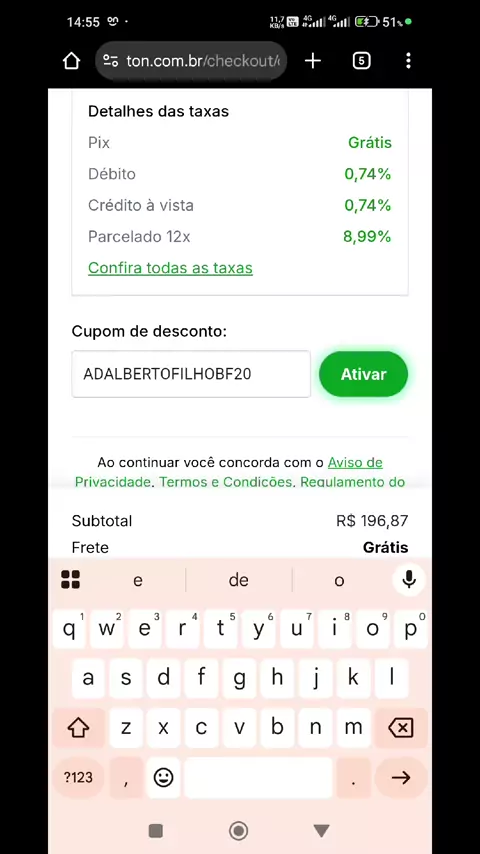The image size is (480, 854).
Task: Open the keyboard's four-square menu icon
Action: [x=71, y=580]
